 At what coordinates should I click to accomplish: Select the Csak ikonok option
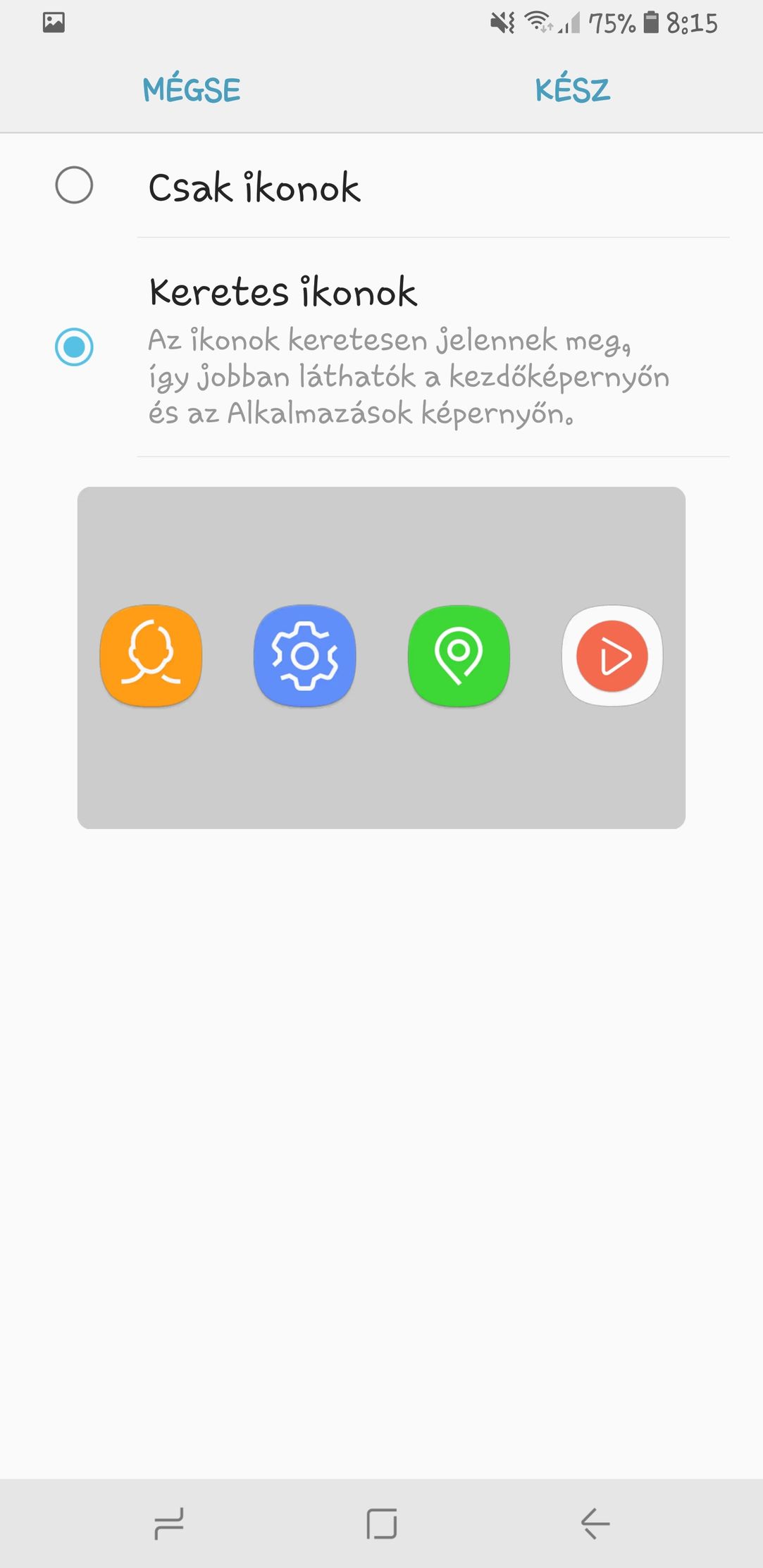(x=75, y=186)
